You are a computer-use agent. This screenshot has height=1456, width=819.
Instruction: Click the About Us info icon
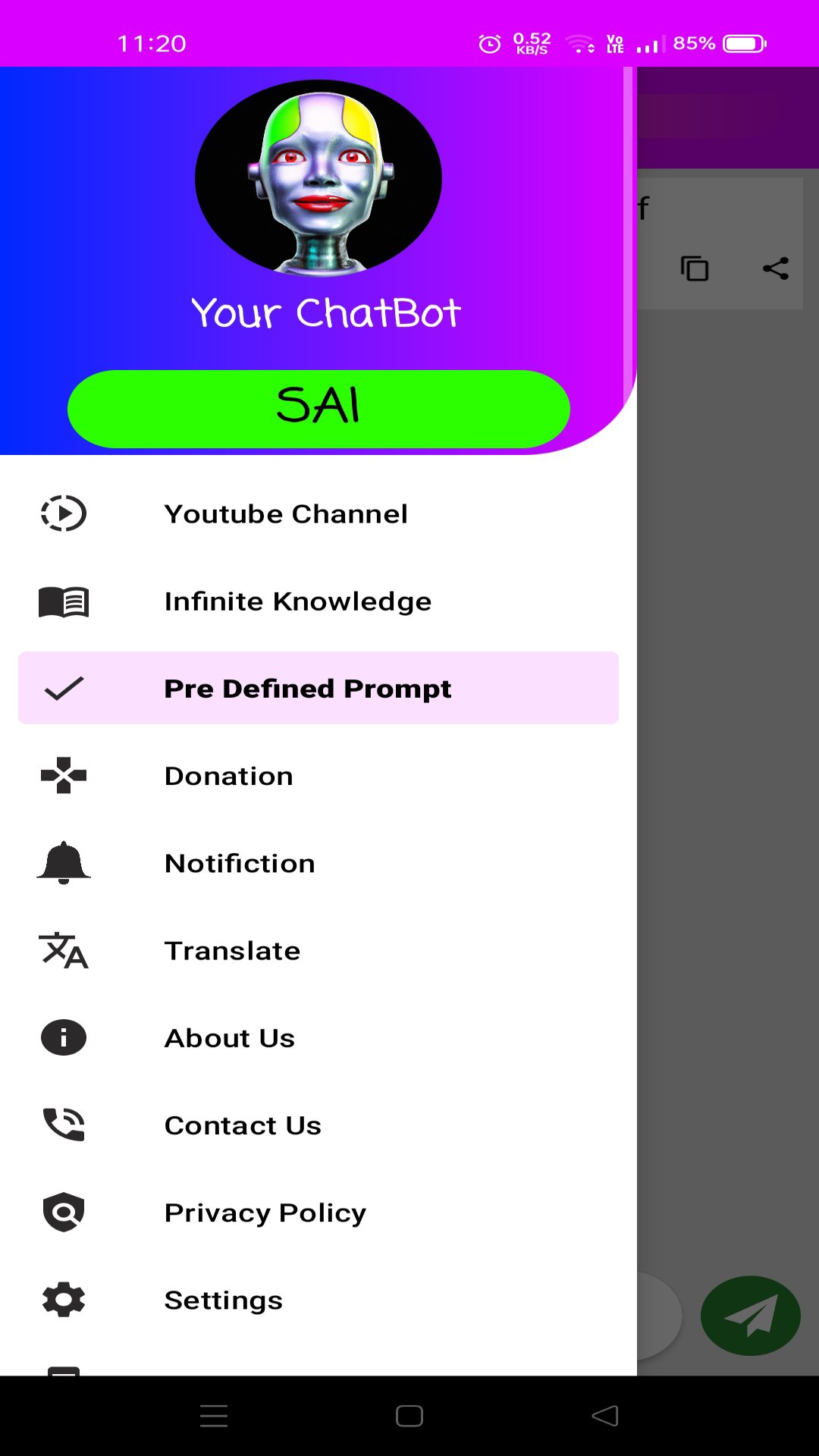click(x=63, y=1037)
